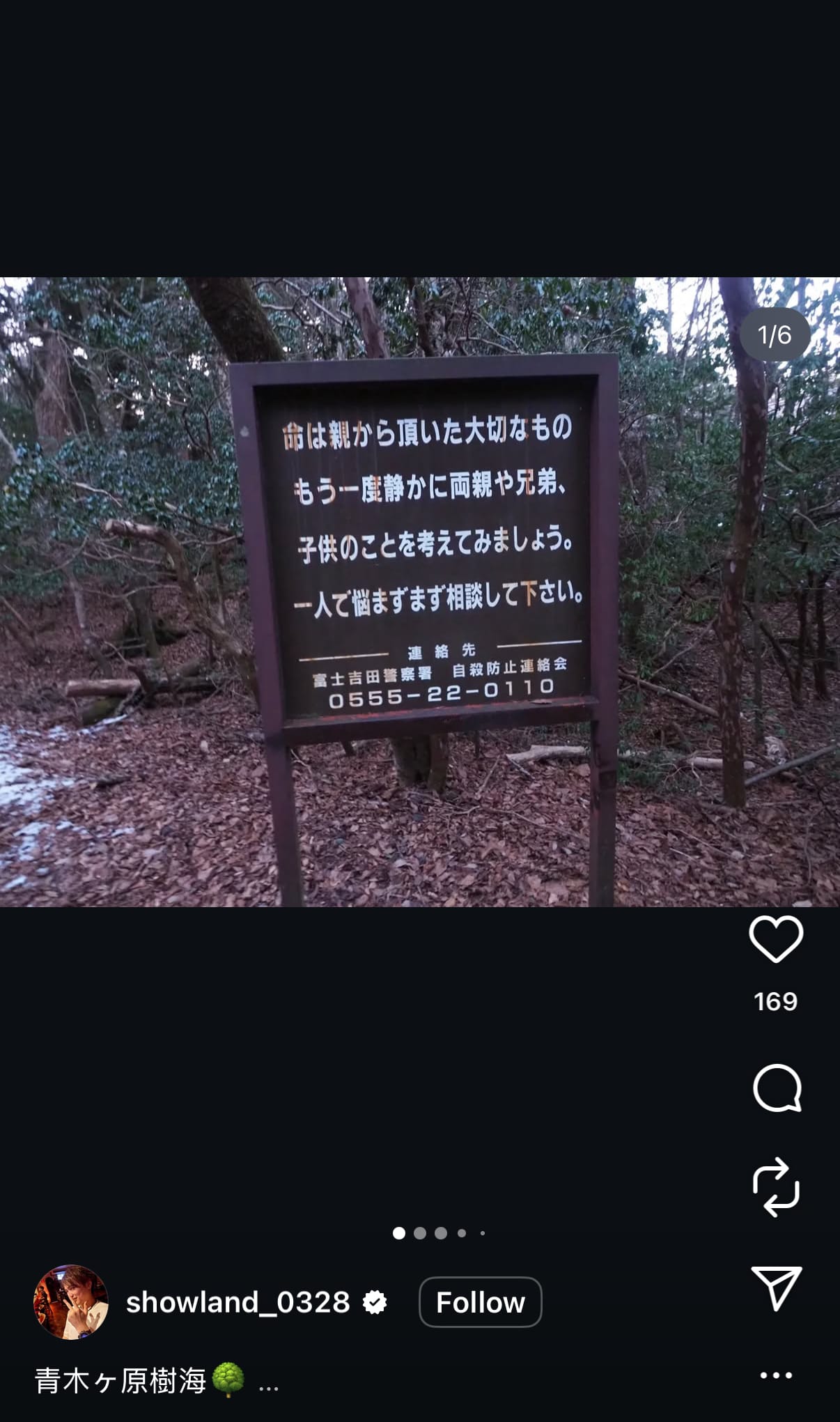Click the Follow button
The width and height of the screenshot is (840, 1422).
click(x=480, y=1301)
